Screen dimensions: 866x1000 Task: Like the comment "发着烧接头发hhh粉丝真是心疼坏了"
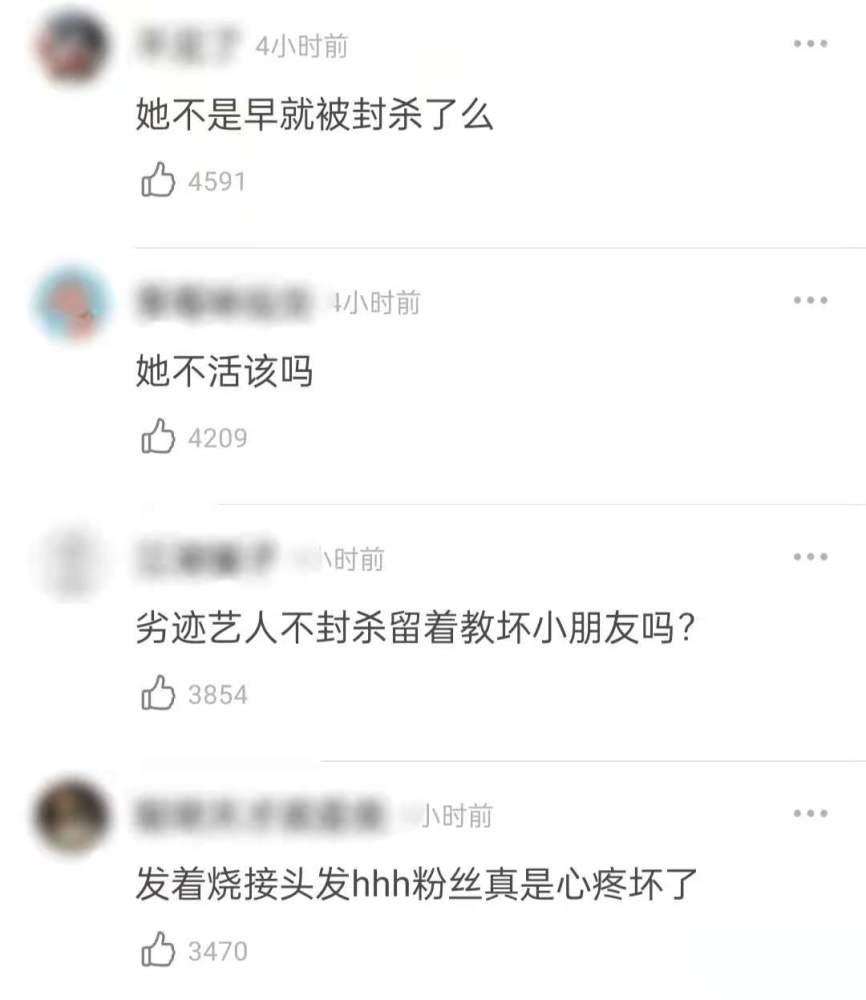point(158,951)
